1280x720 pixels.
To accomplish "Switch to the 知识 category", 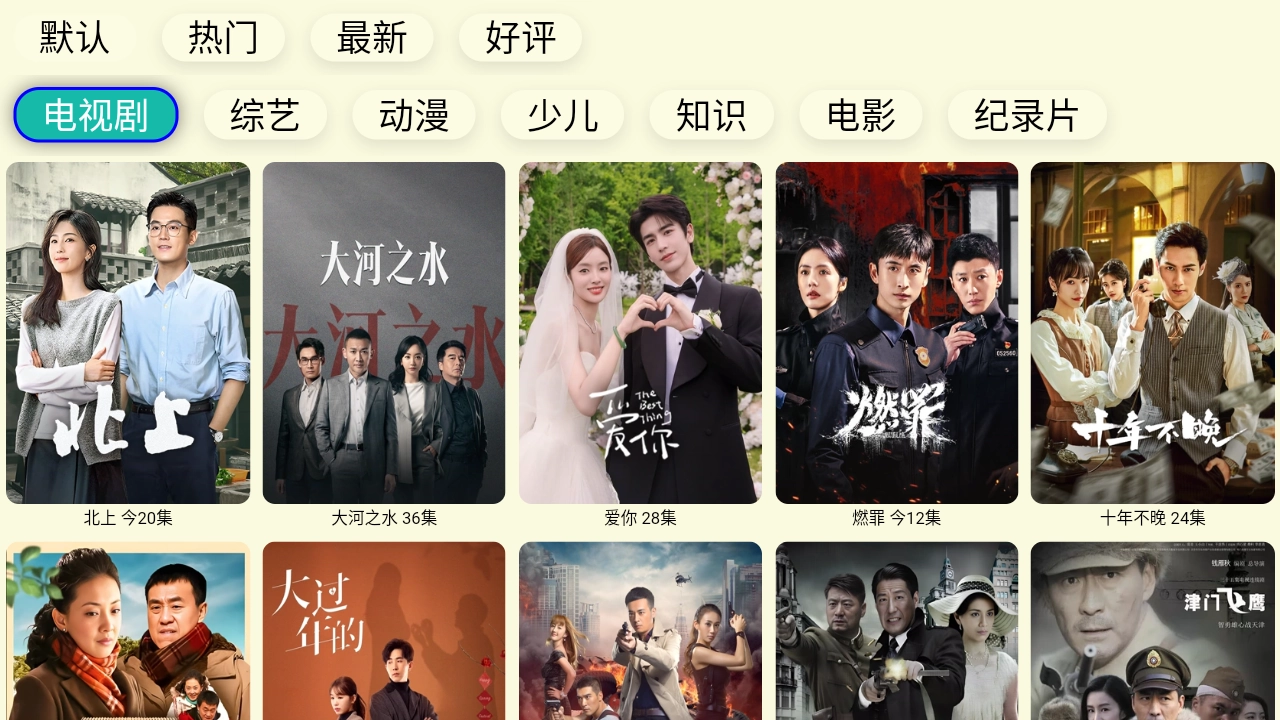I will (x=711, y=115).
